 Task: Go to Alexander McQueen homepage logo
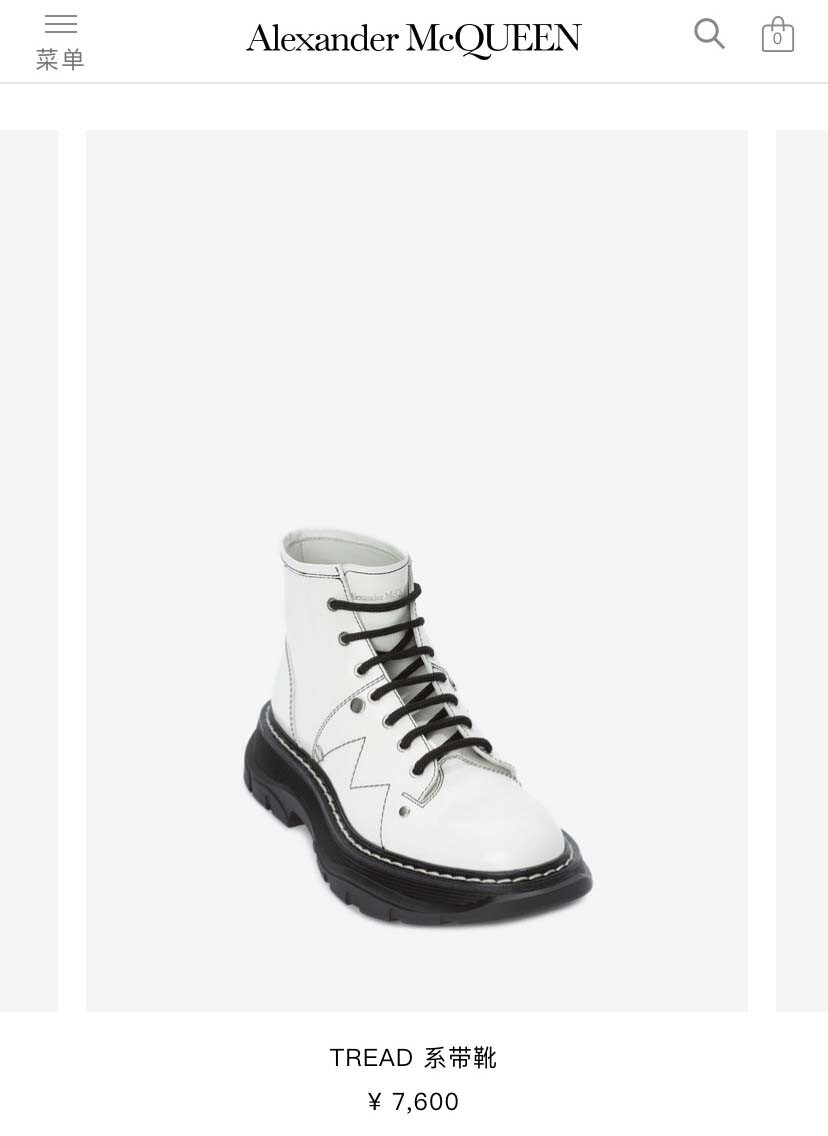pos(414,39)
